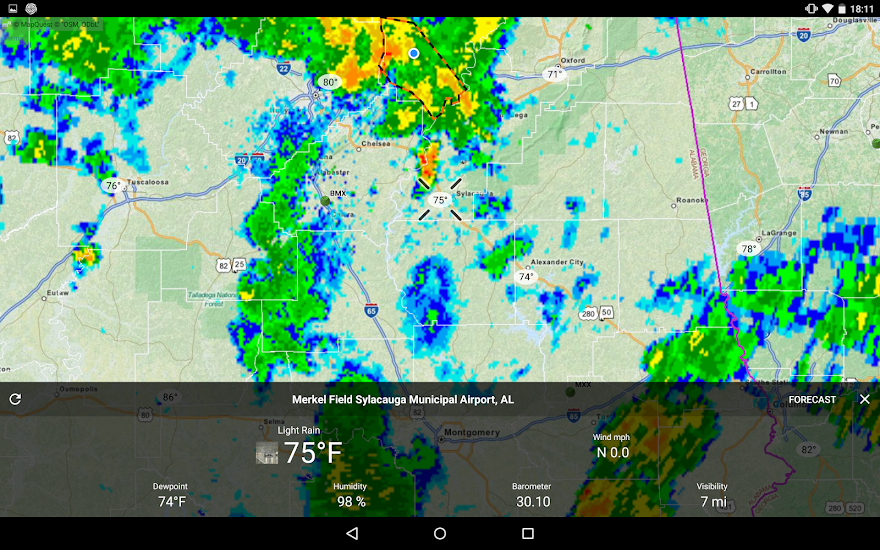Select the 76° station near Tuscaloosa
This screenshot has width=880, height=550.
coord(113,186)
